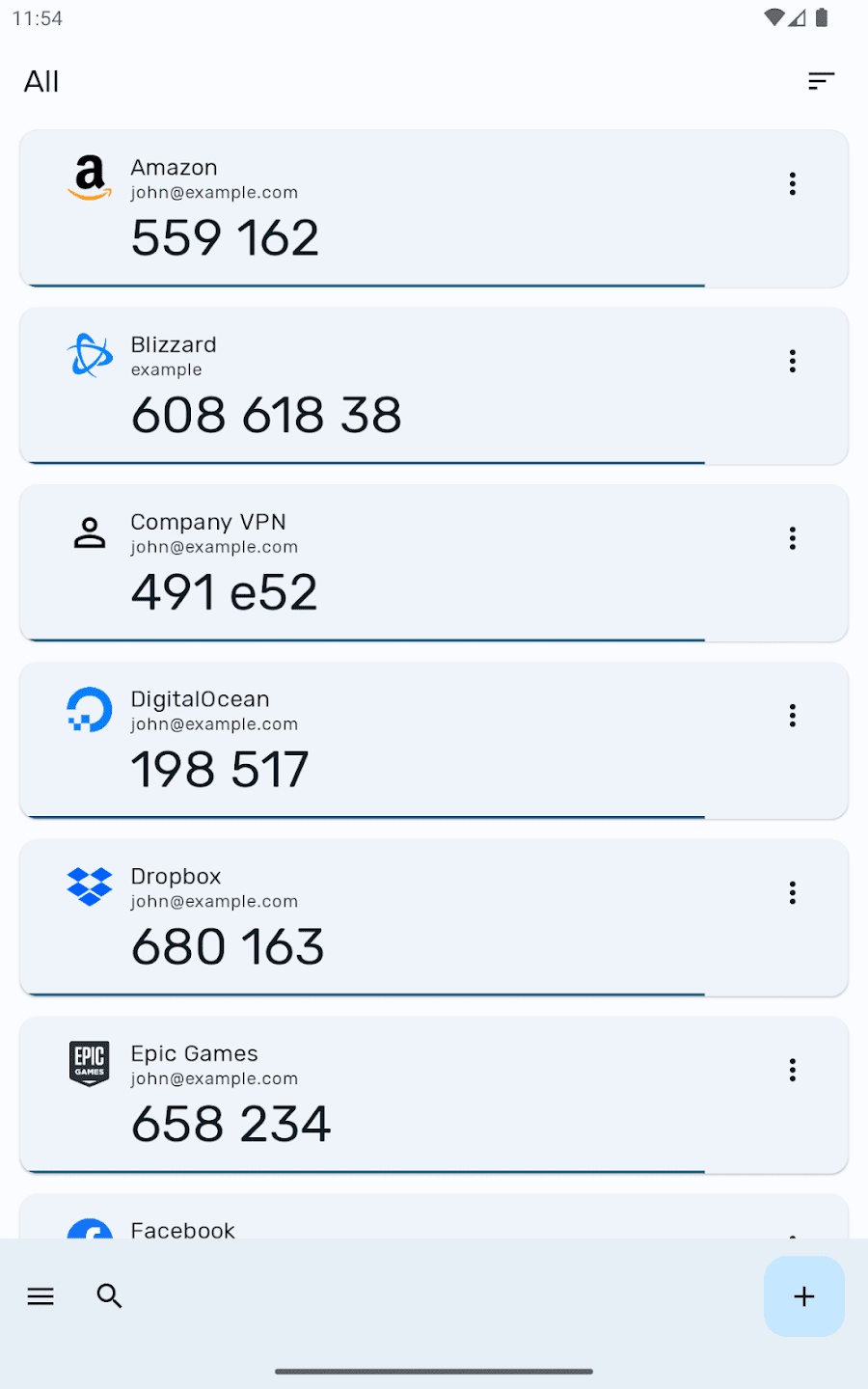Screen dimensions: 868x1389
Task: Add a new authenticator entry
Action: 803,1296
